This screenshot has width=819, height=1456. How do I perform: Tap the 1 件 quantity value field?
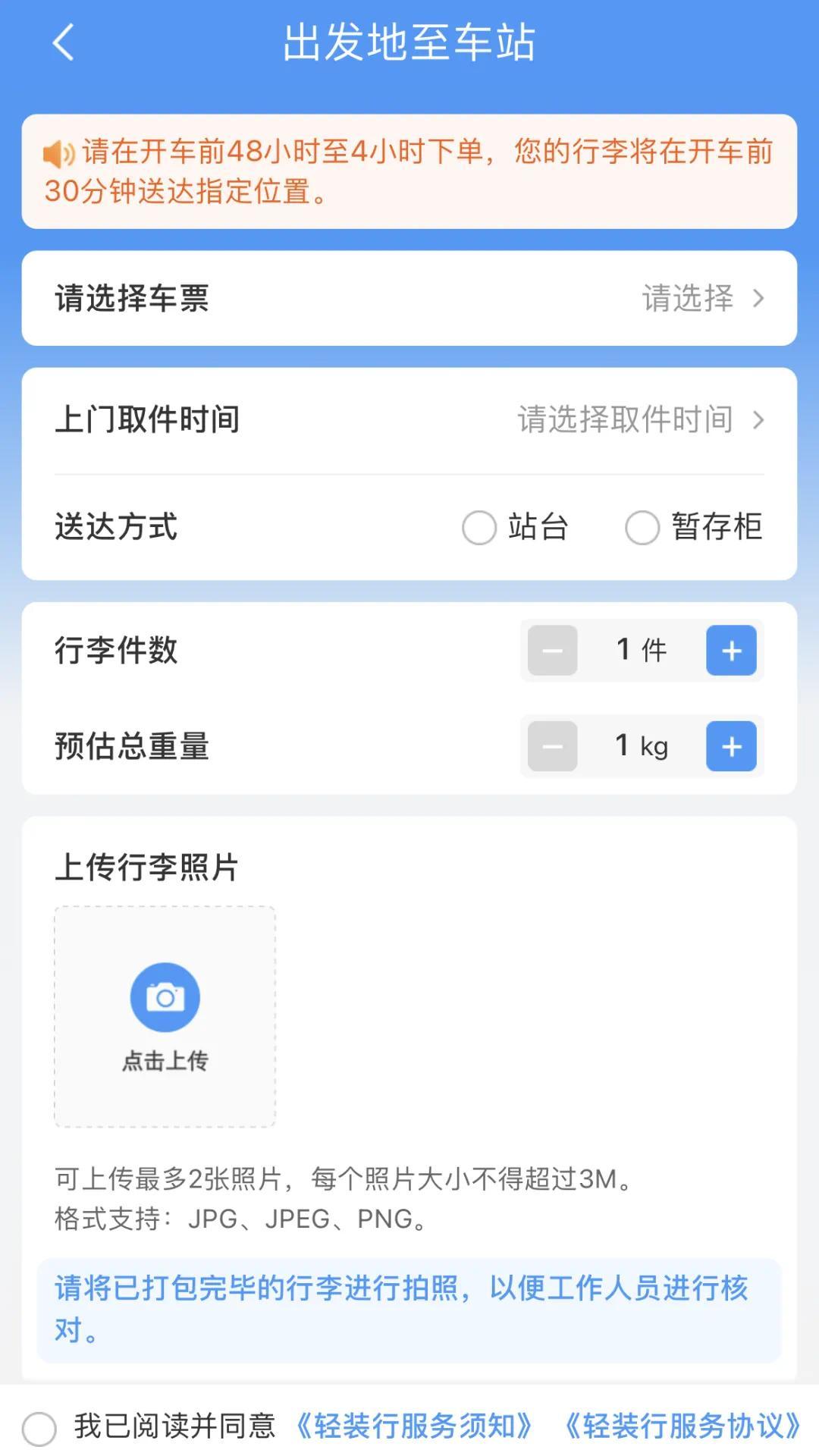coord(641,651)
